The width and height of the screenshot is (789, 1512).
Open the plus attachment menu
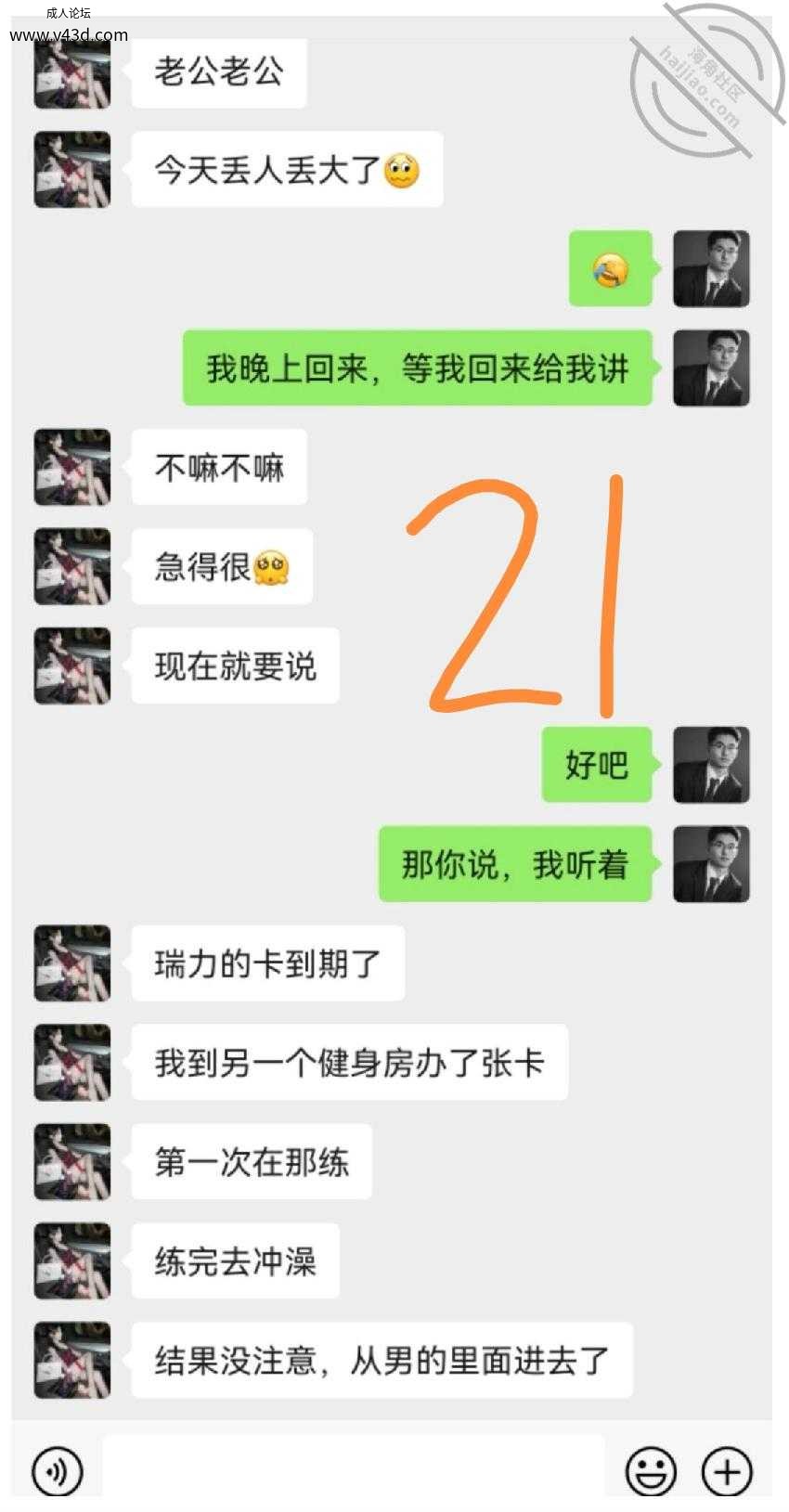[x=727, y=1471]
